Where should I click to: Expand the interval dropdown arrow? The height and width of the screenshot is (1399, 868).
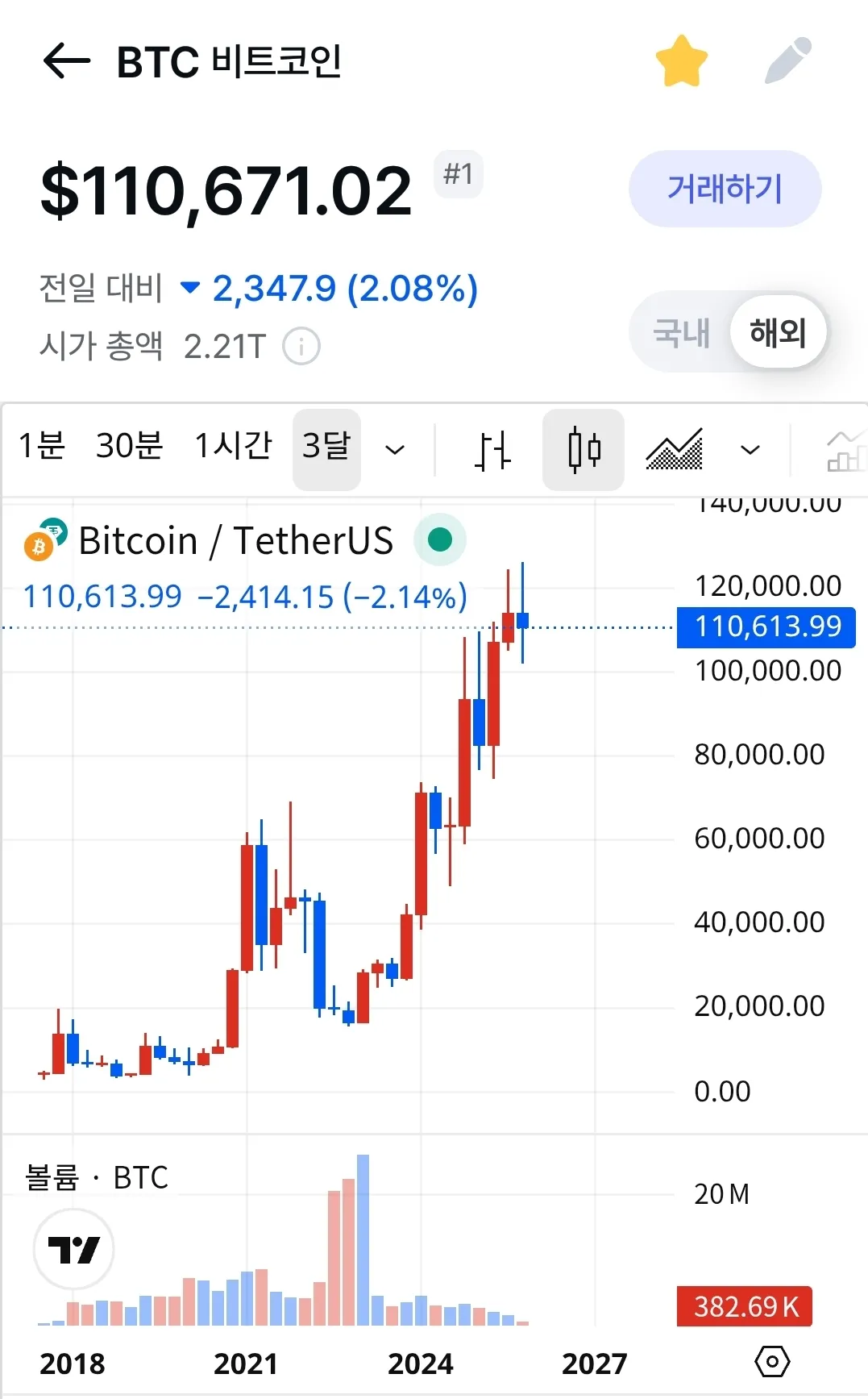coord(395,450)
